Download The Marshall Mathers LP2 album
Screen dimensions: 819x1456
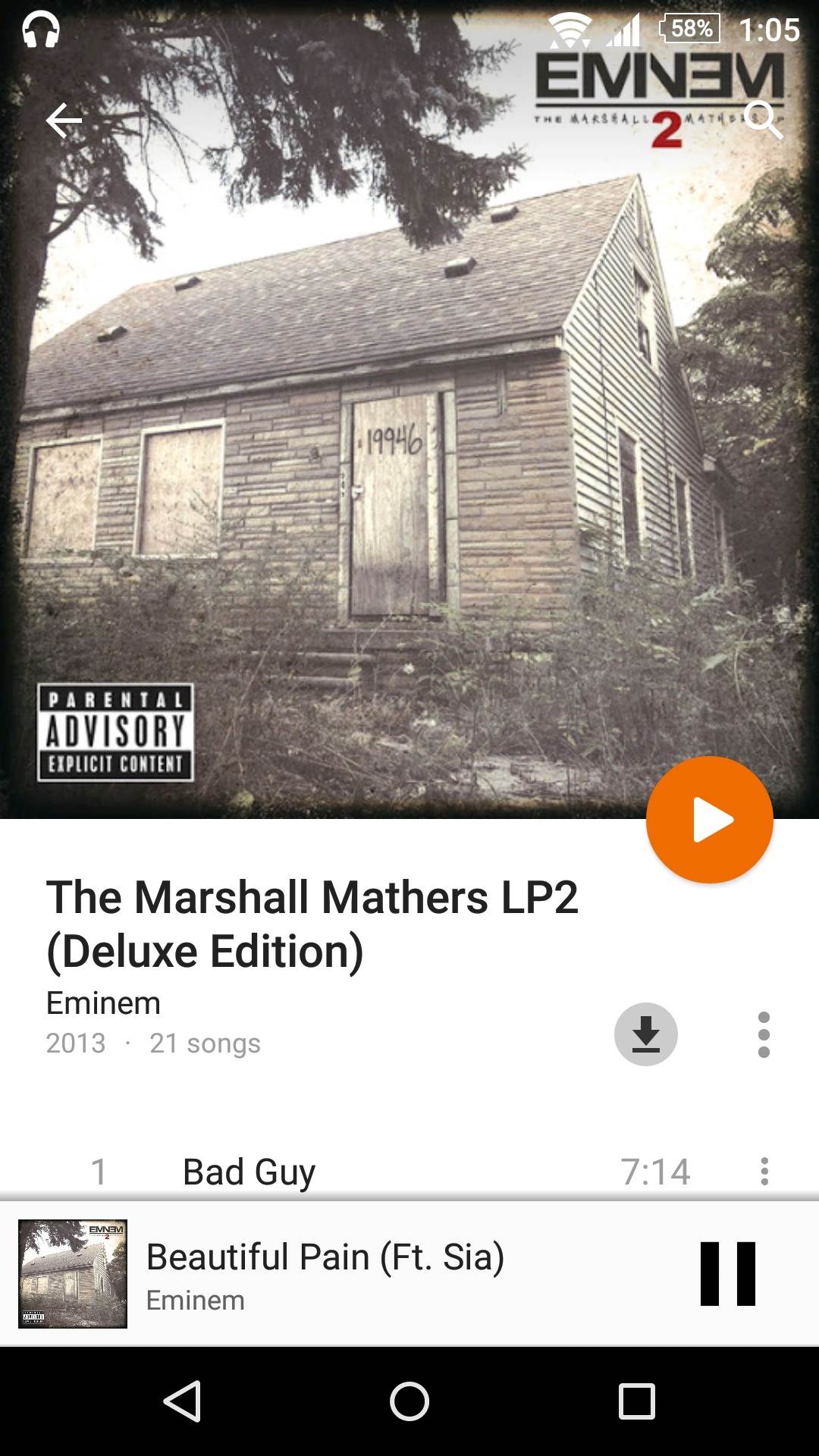click(x=645, y=1034)
